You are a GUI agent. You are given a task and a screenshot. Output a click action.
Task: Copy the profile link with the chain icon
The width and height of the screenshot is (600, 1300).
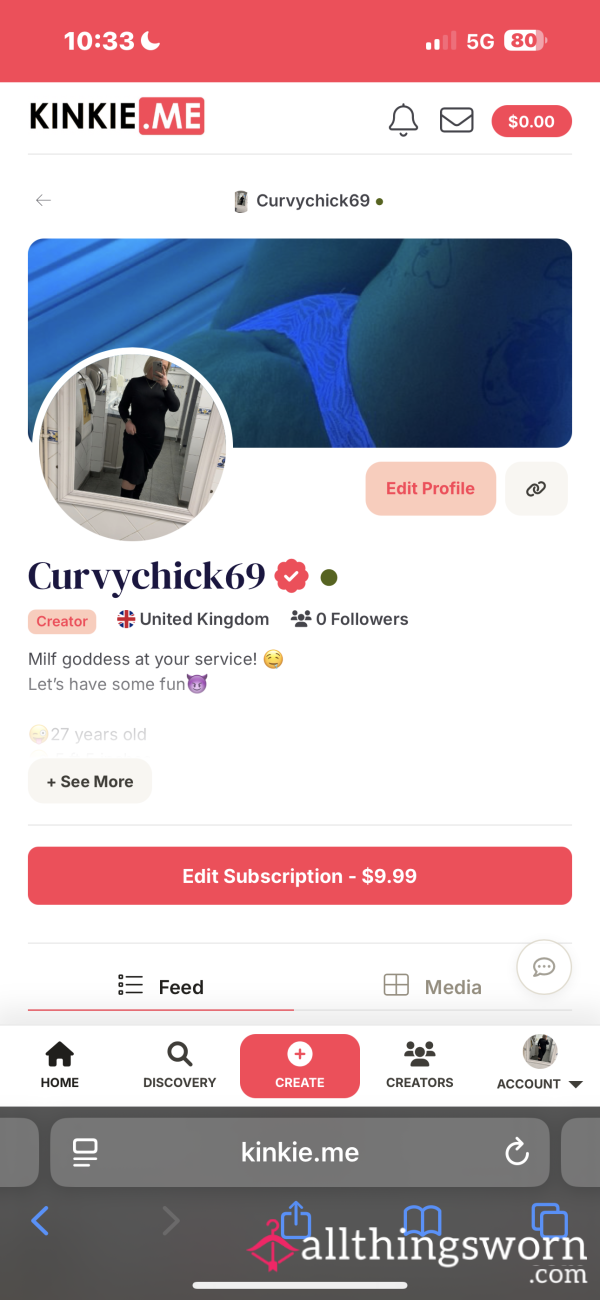click(536, 488)
